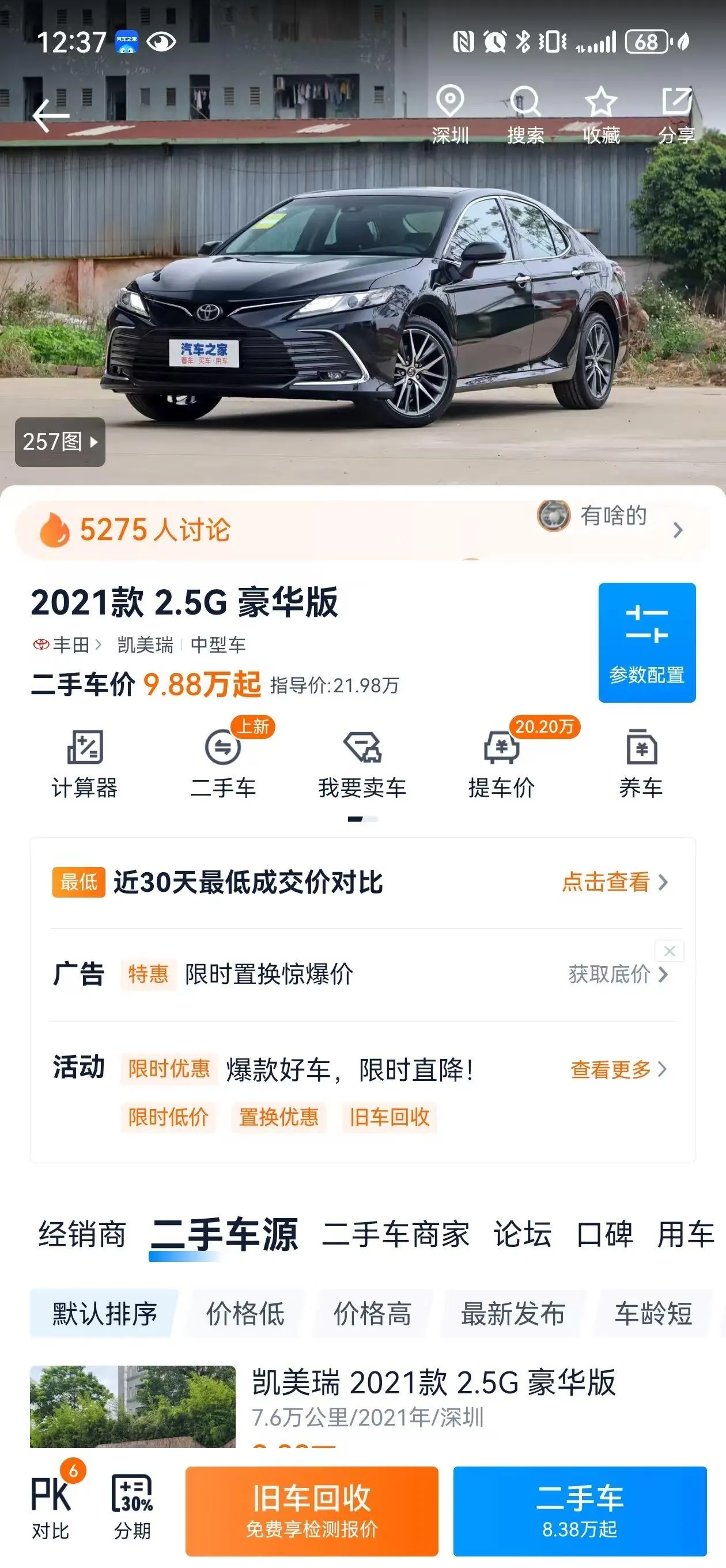726x1568 pixels.
Task: Tap the orange 旧车回收 button
Action: click(x=312, y=1511)
